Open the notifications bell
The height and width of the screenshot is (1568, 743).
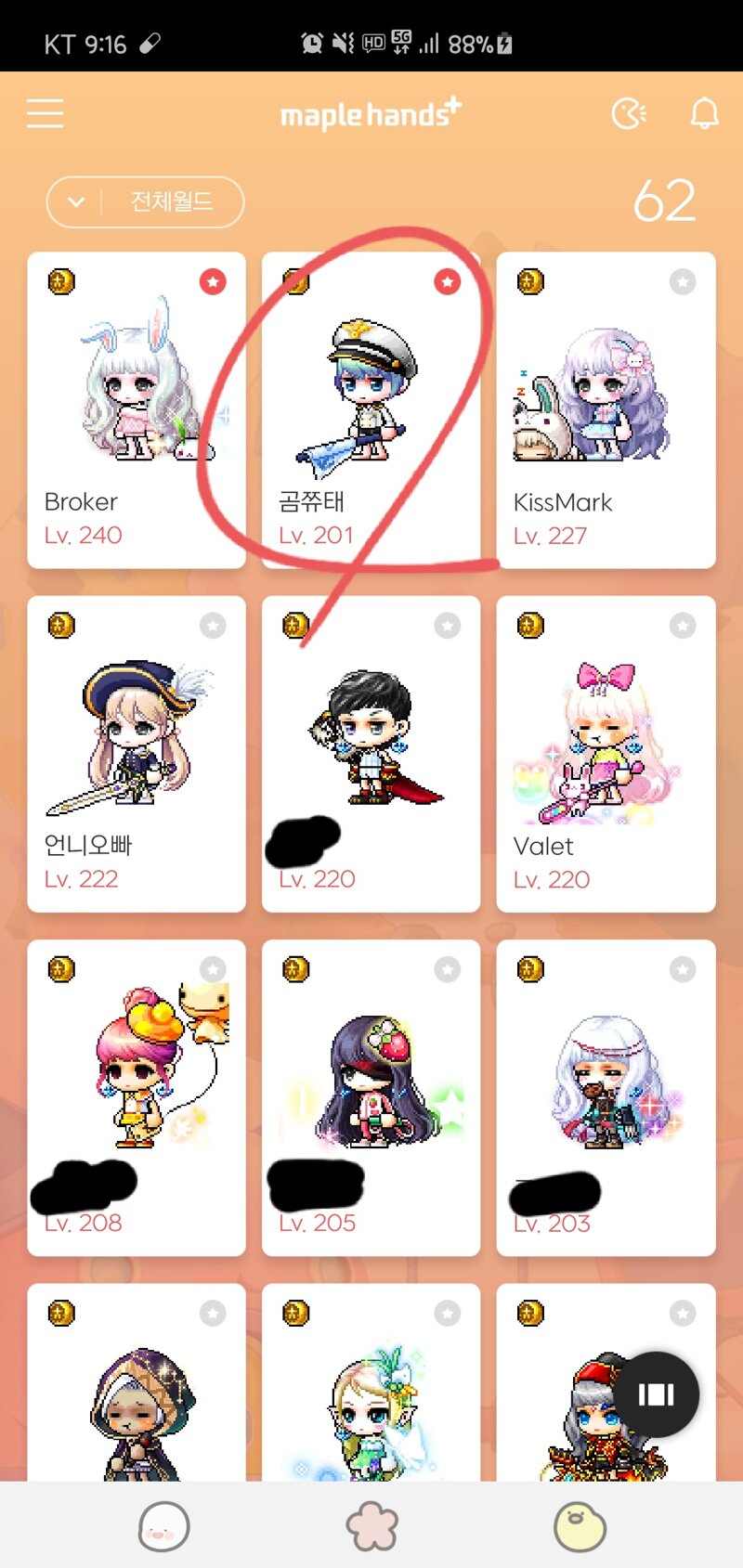[704, 114]
